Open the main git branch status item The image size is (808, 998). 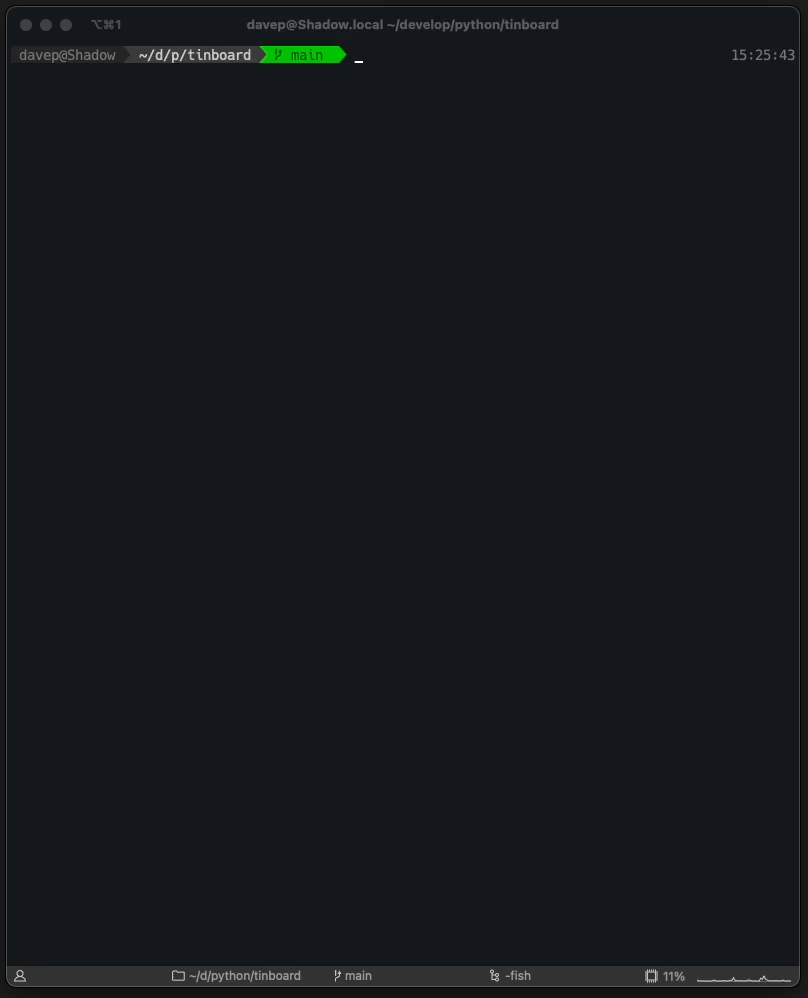[352, 976]
